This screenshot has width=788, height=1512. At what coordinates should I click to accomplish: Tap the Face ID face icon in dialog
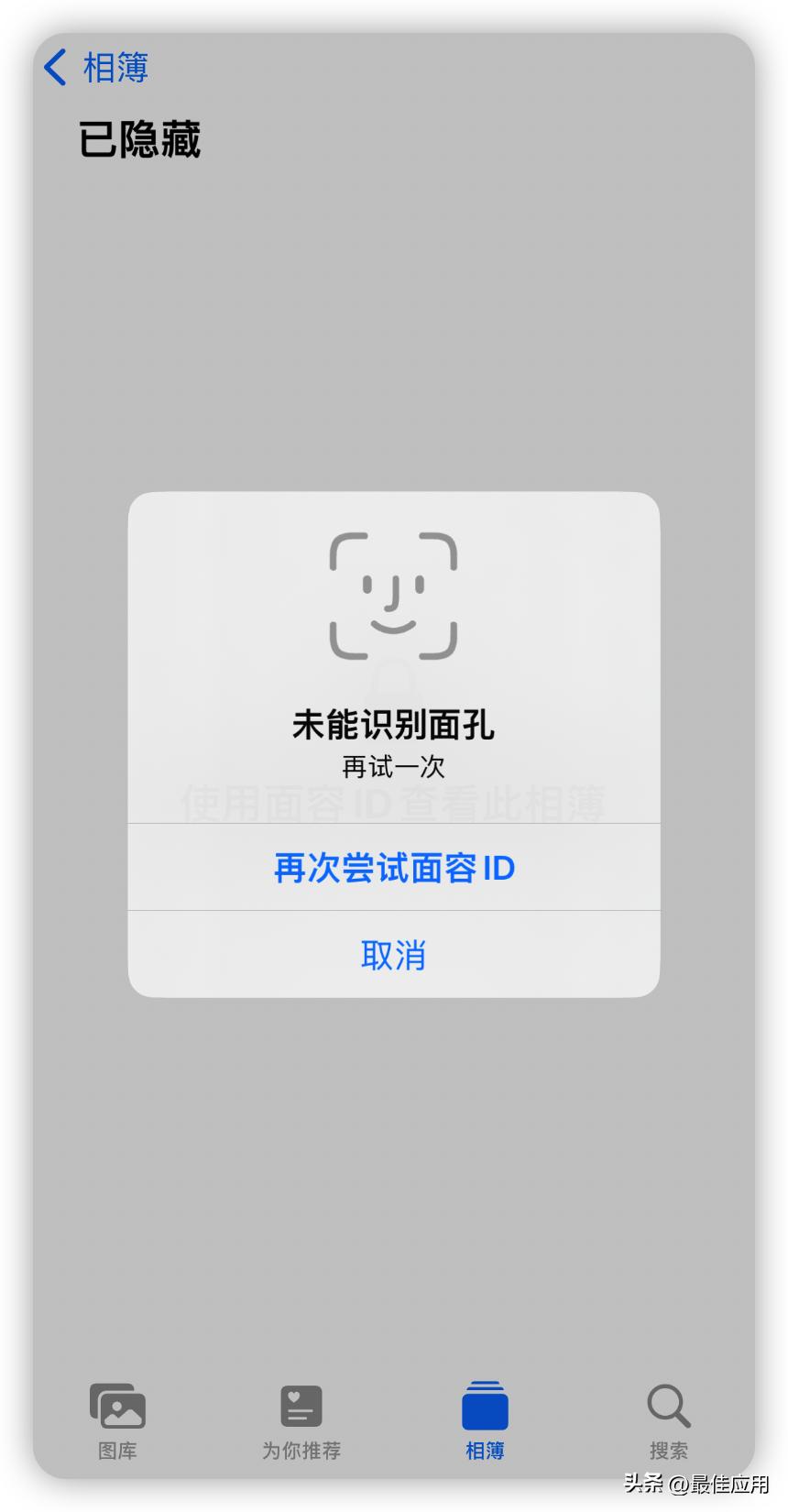point(393,594)
